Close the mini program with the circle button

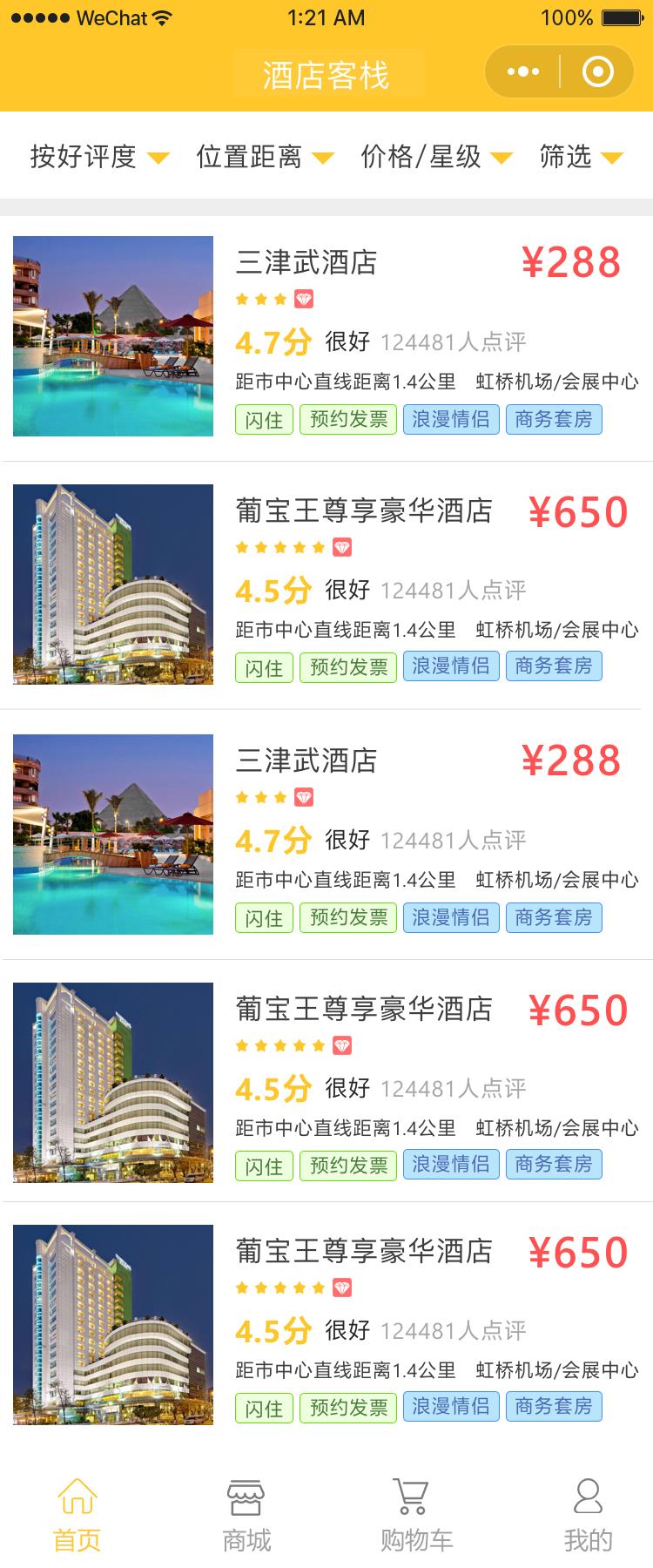click(597, 71)
